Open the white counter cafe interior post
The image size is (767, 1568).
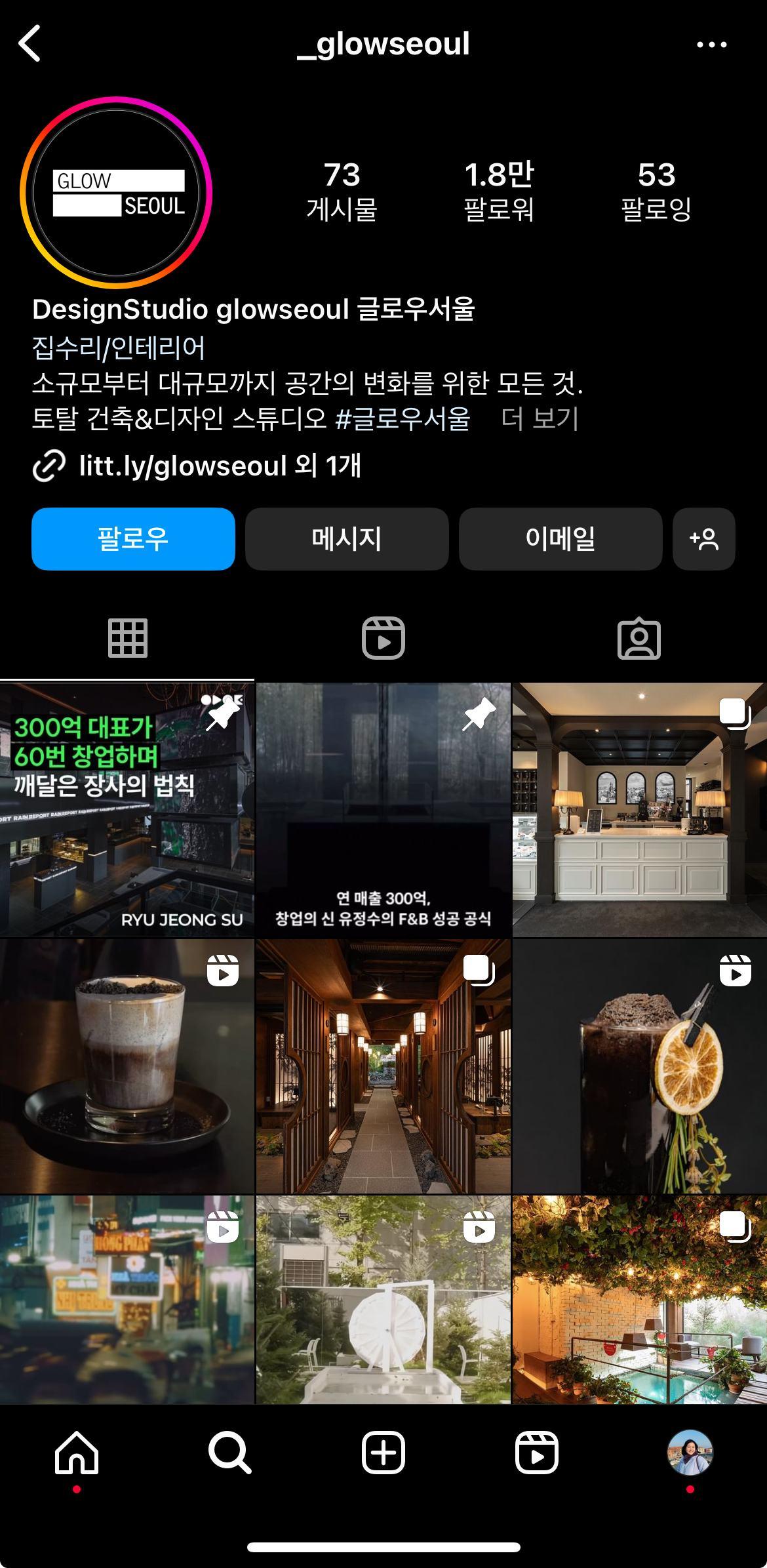point(639,810)
